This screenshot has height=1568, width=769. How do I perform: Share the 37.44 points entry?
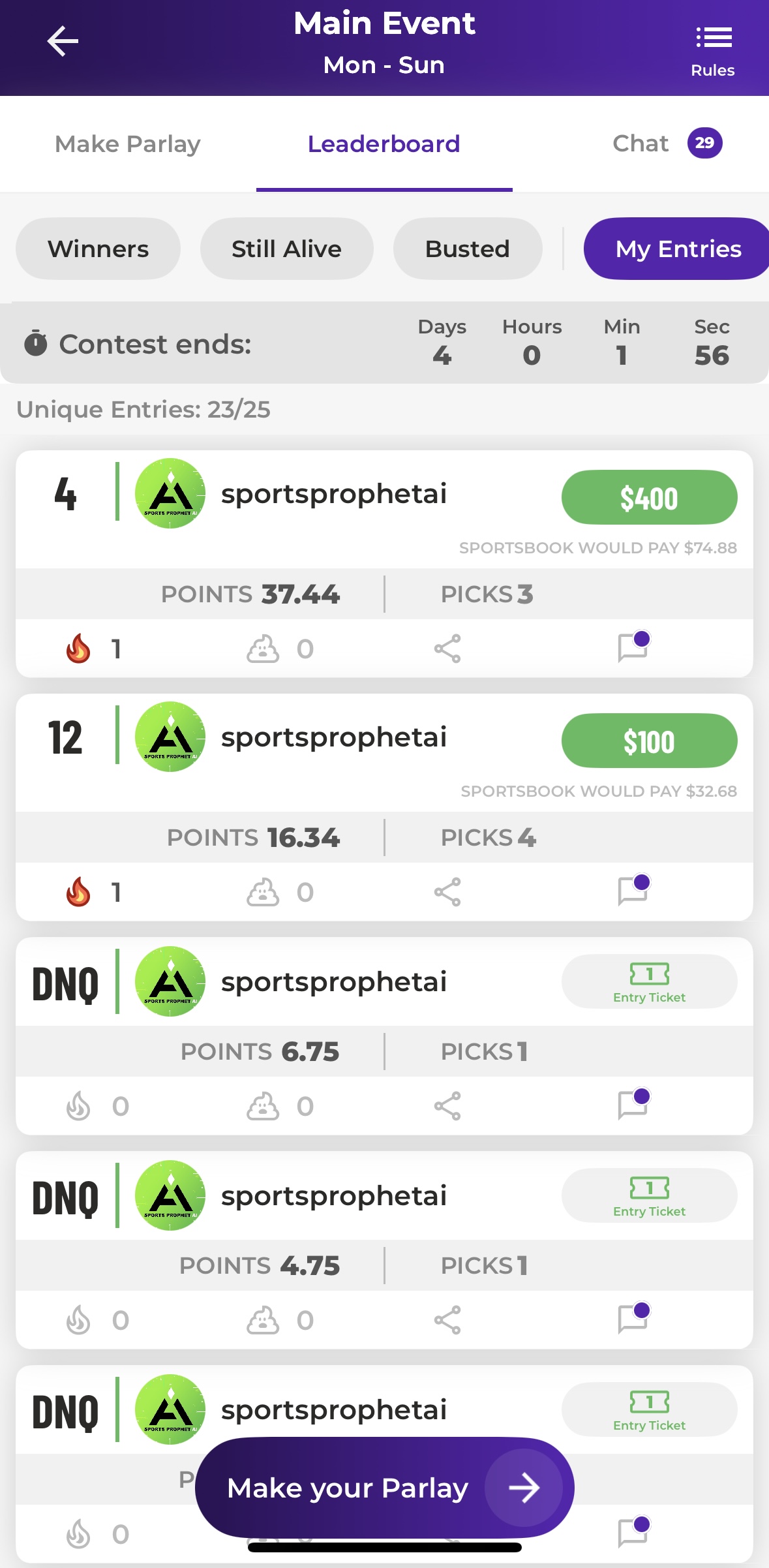(447, 649)
